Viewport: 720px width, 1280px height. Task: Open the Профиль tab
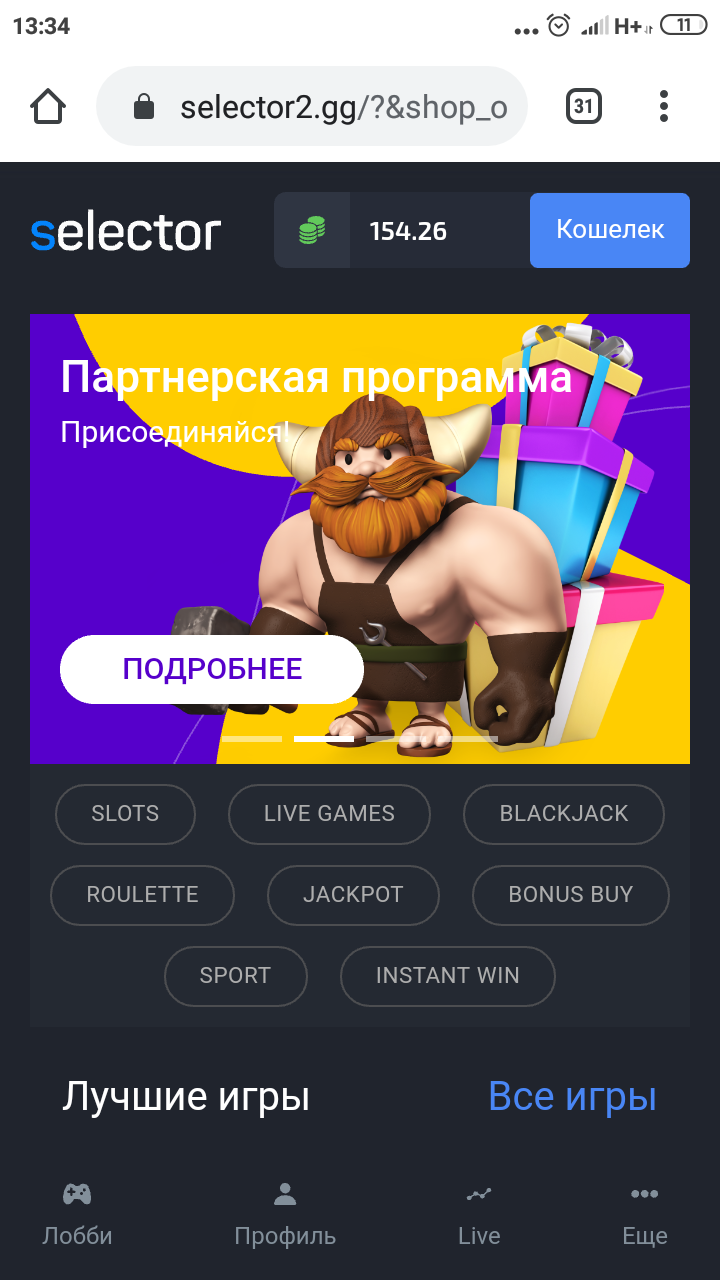[285, 1214]
